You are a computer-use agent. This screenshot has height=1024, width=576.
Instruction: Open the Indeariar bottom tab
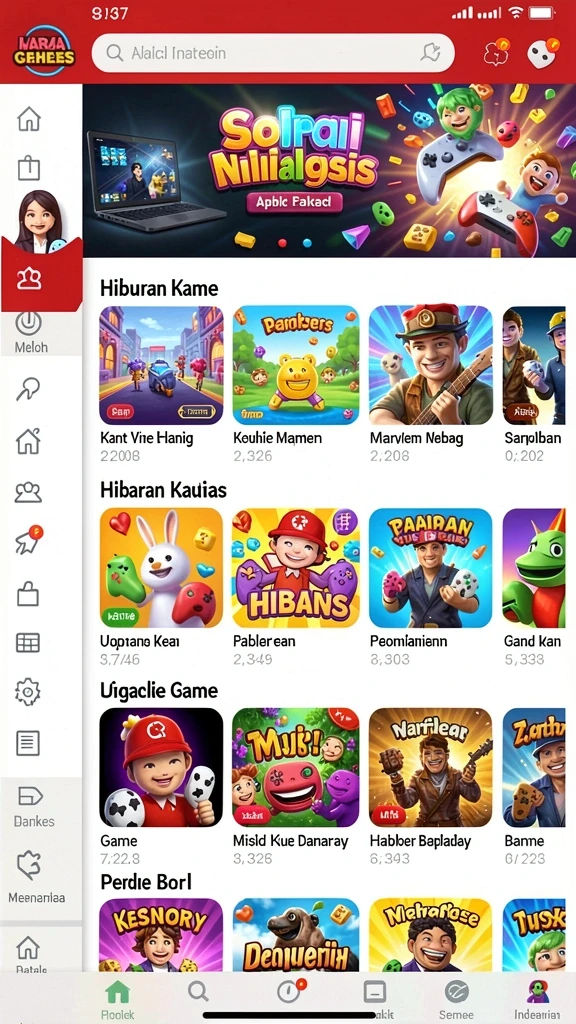538,1000
